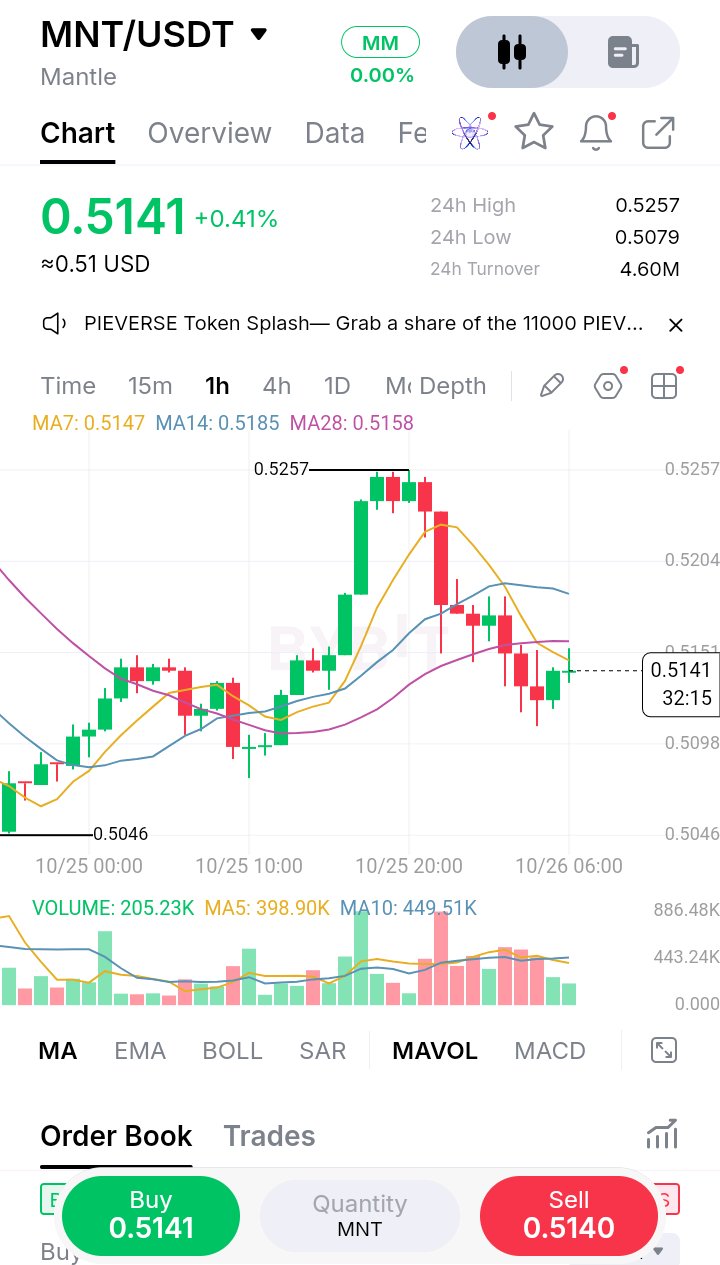Select the 15m timeframe

coord(150,386)
